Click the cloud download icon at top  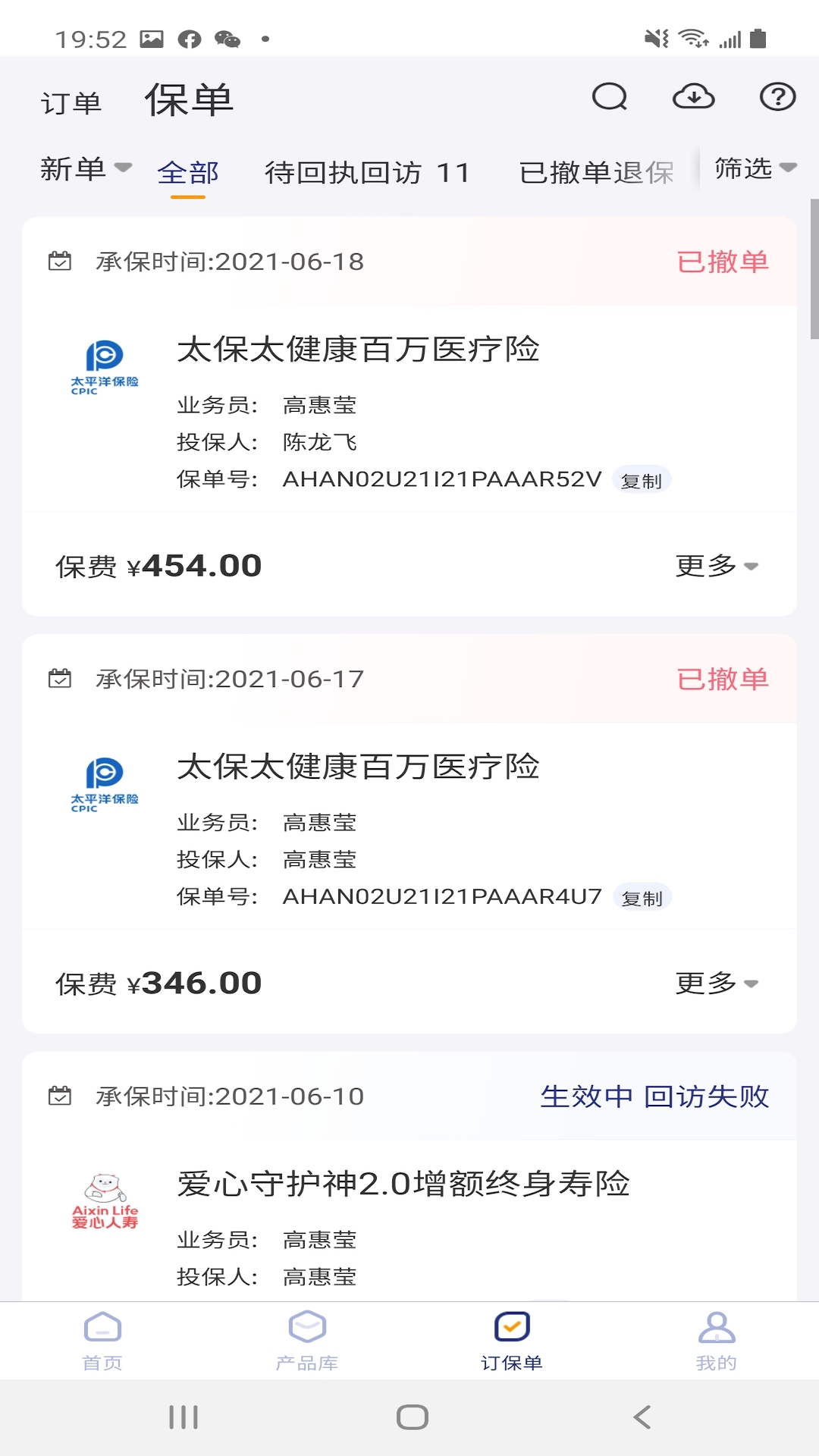point(694,97)
